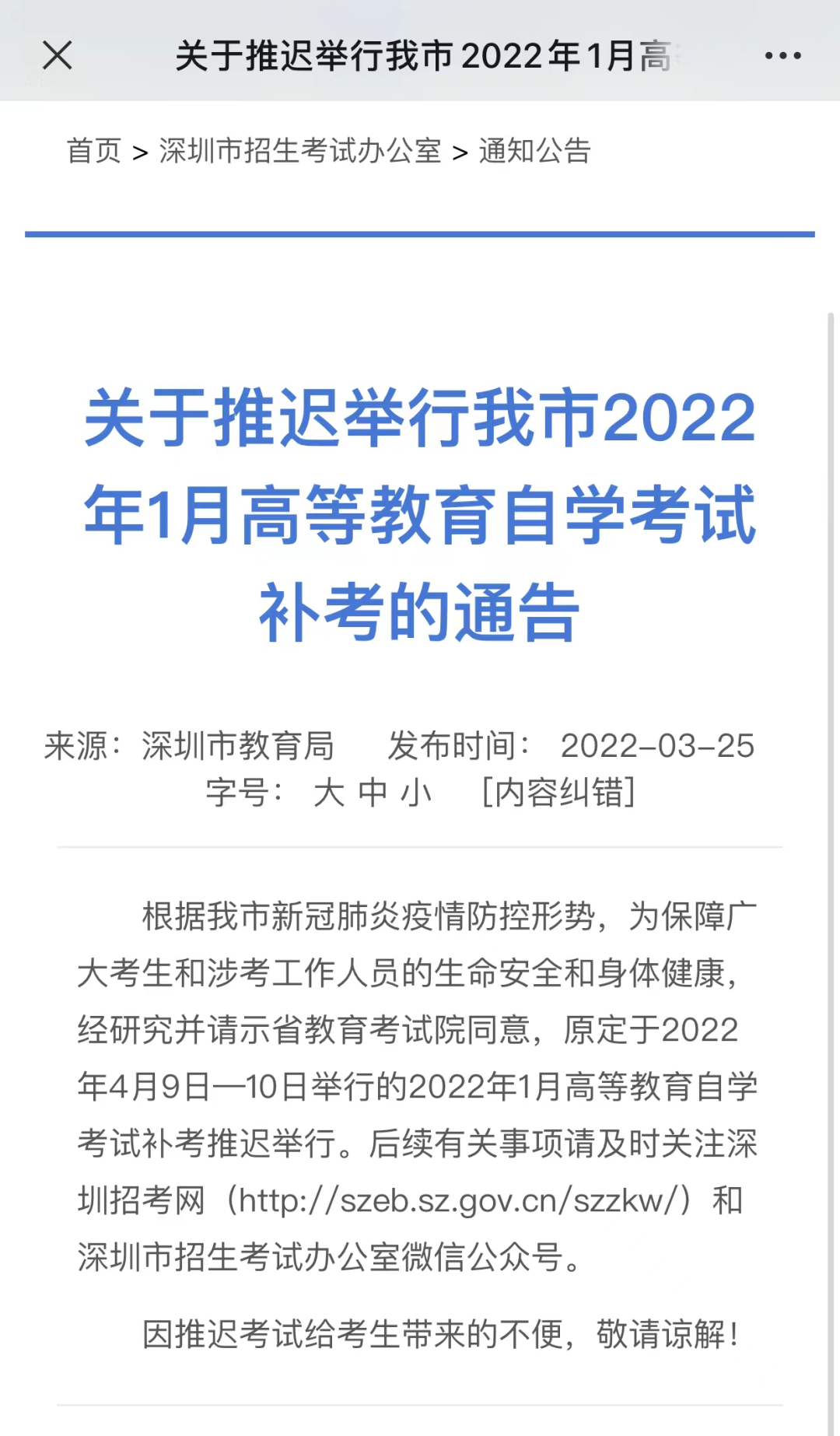
Task: Close this web page view
Action: tap(58, 55)
